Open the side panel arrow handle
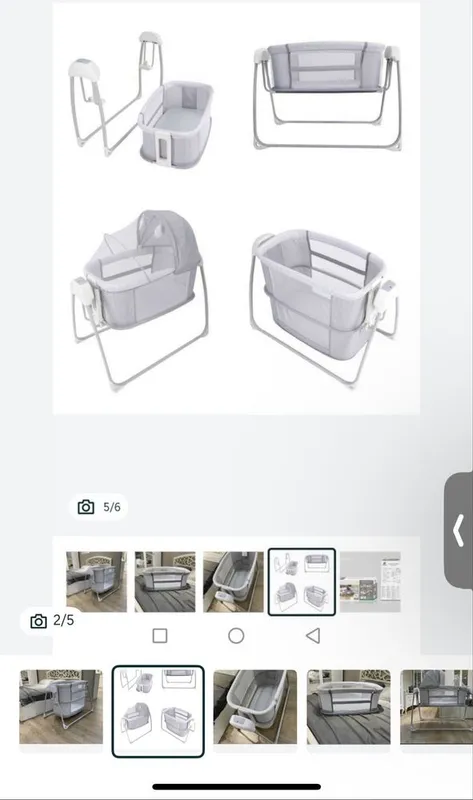 459,531
